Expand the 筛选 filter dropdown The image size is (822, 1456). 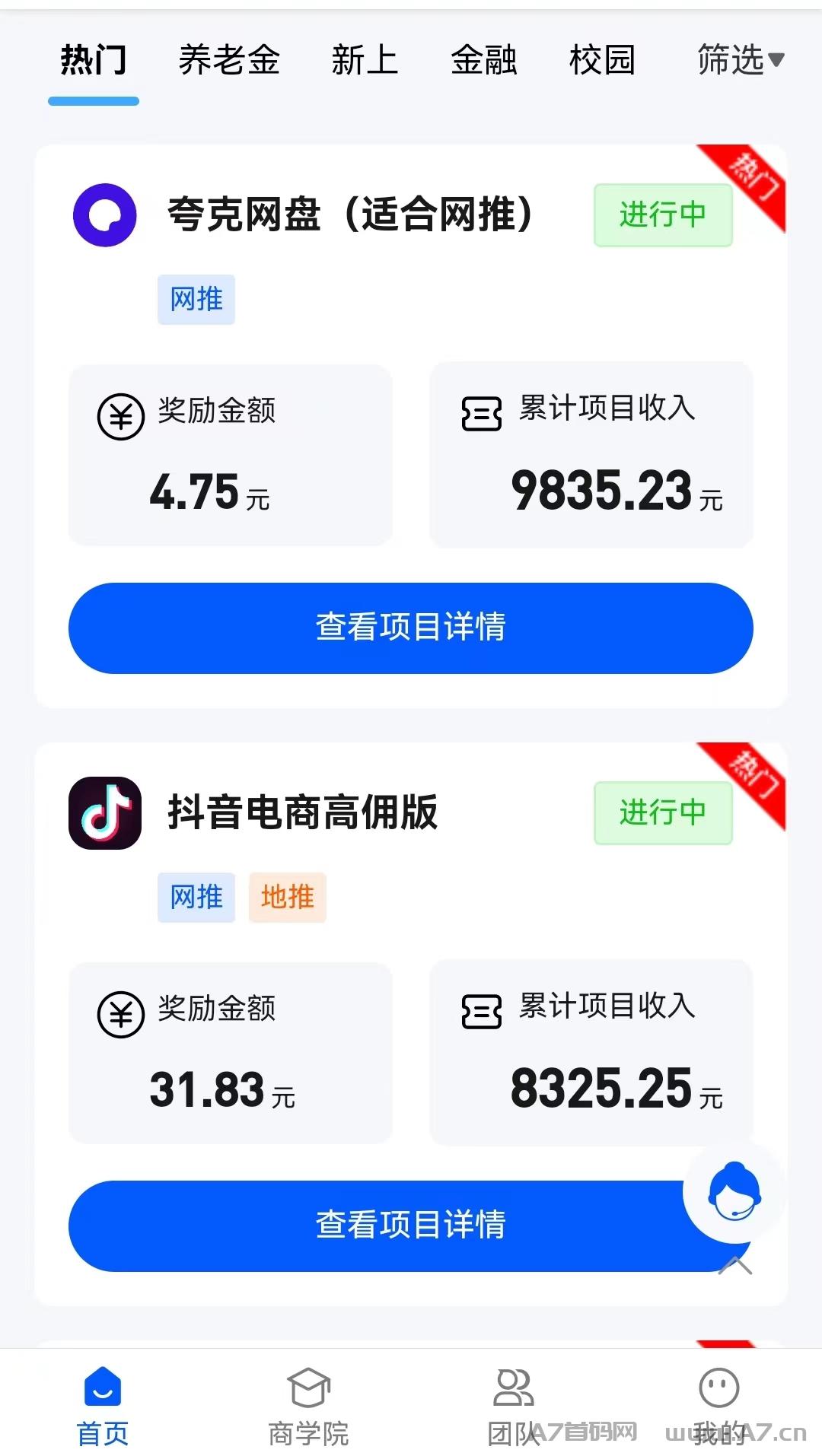741,60
